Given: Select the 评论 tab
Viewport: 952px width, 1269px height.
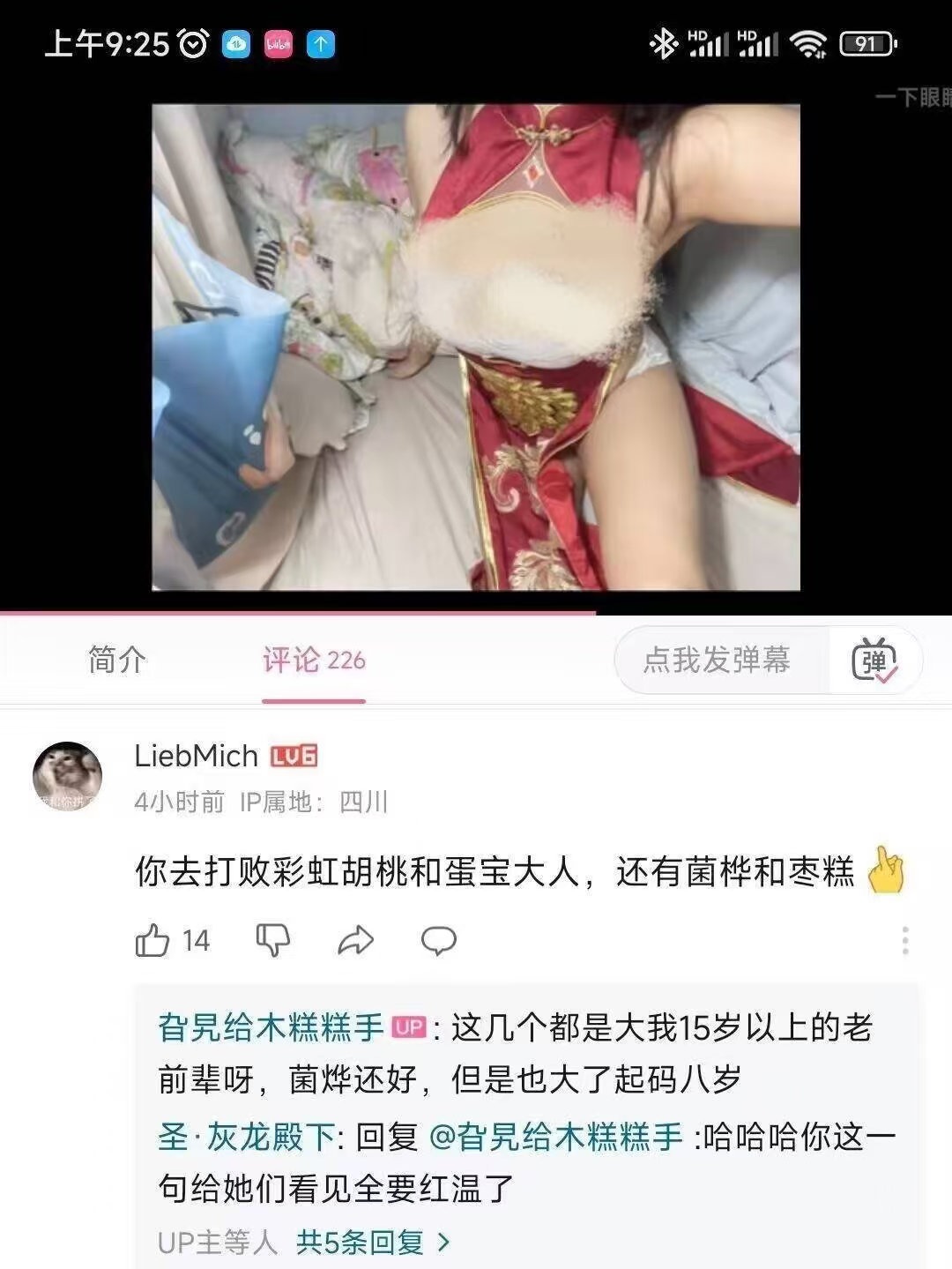Looking at the screenshot, I should 313,660.
